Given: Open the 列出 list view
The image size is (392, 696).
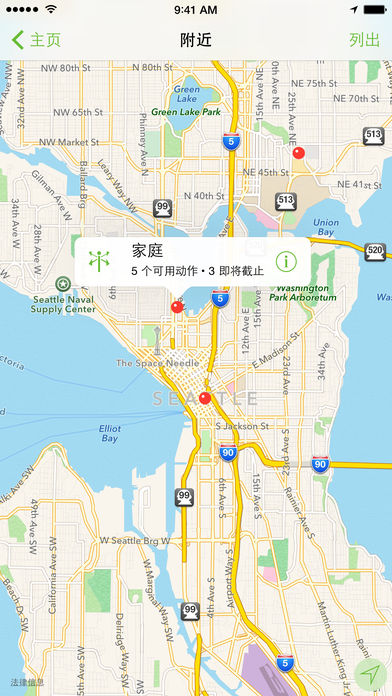Looking at the screenshot, I should pos(364,40).
